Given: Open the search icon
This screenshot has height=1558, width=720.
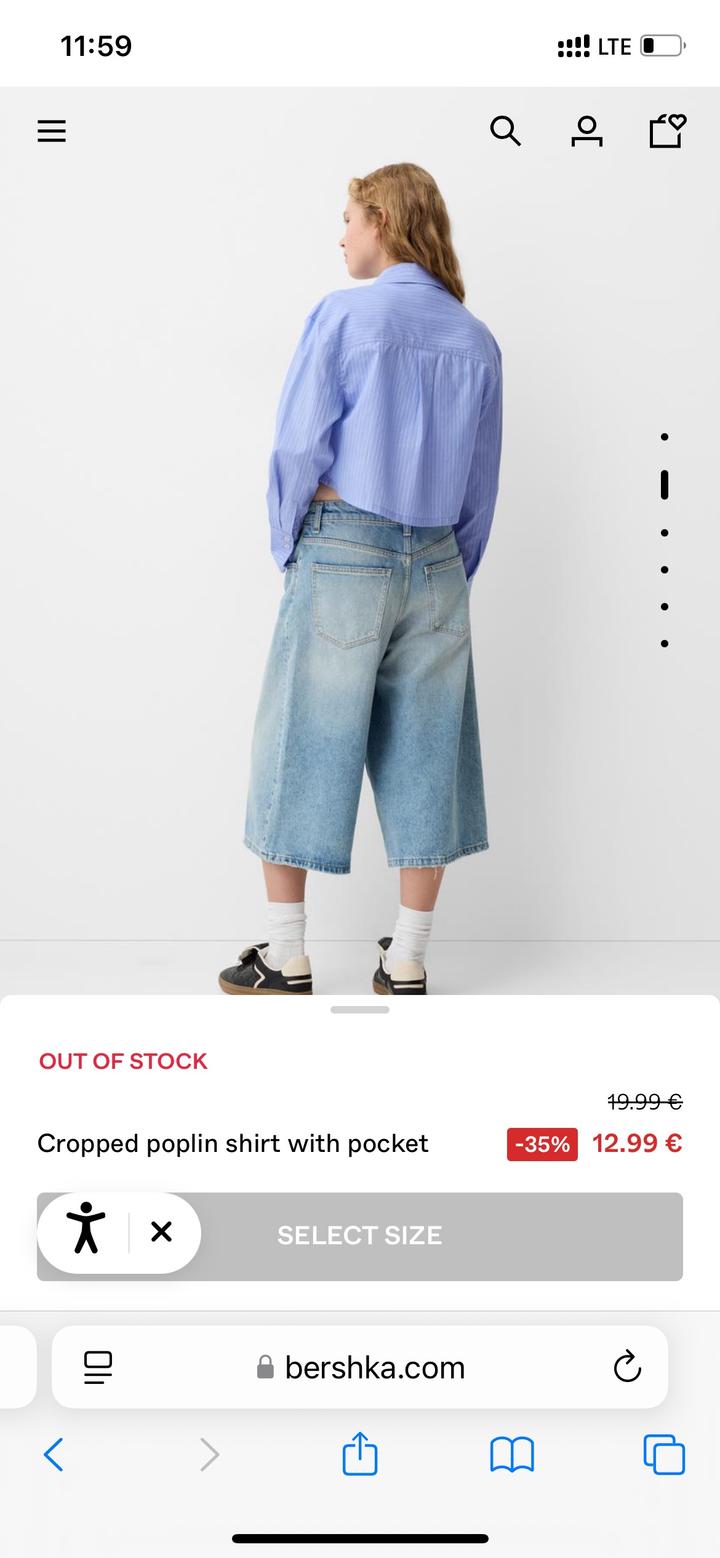Looking at the screenshot, I should (x=505, y=131).
